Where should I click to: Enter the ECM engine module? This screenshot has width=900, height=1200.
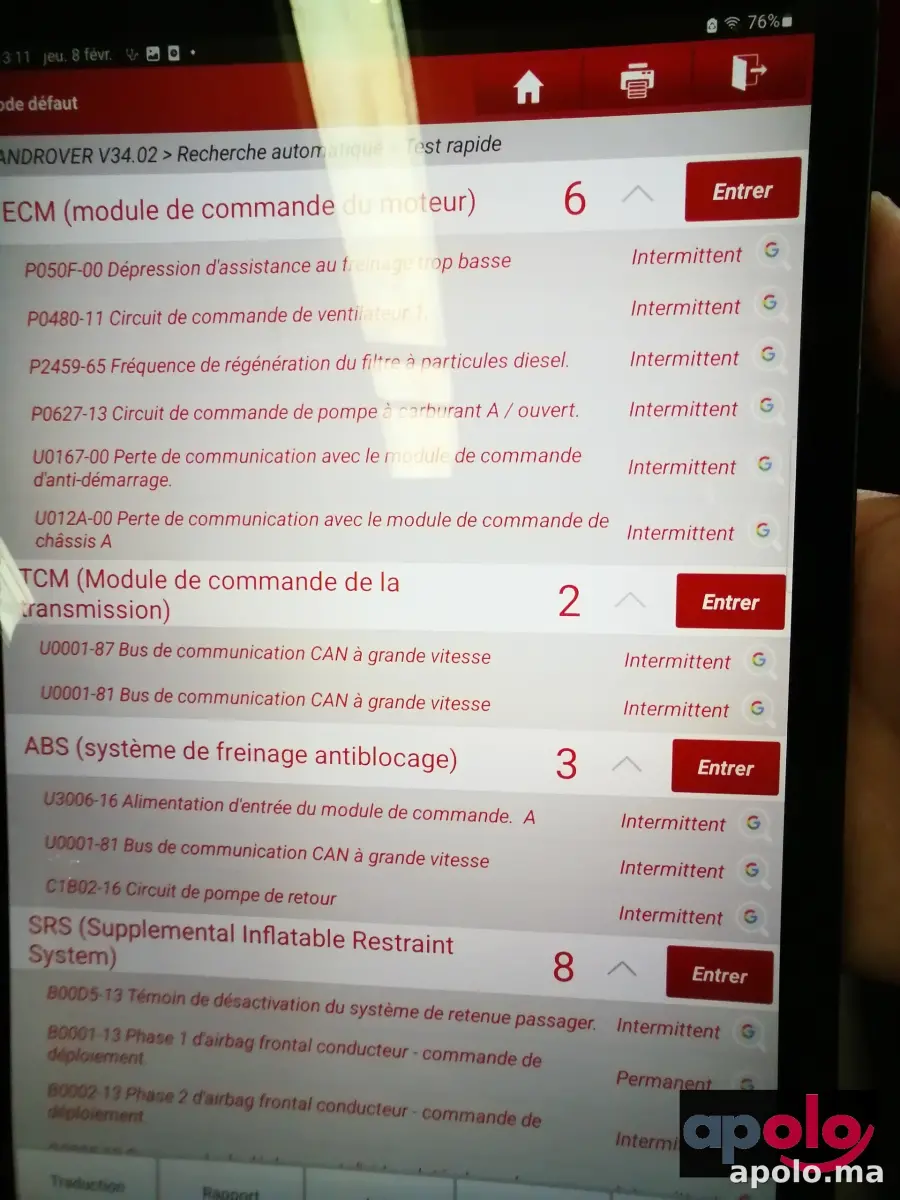point(742,190)
